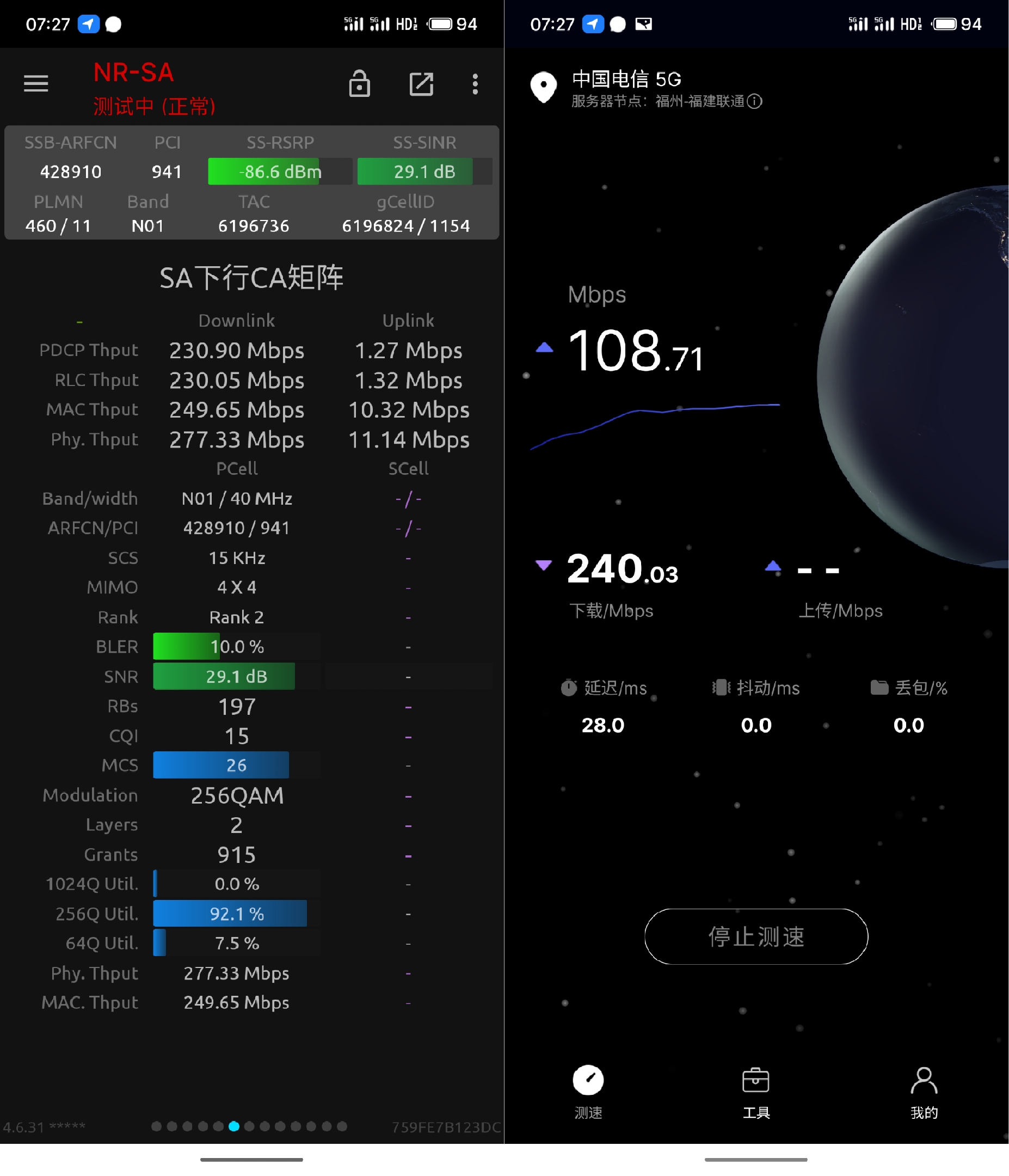The height and width of the screenshot is (1176, 1009).
Task: Open server node info icon
Action: [754, 102]
